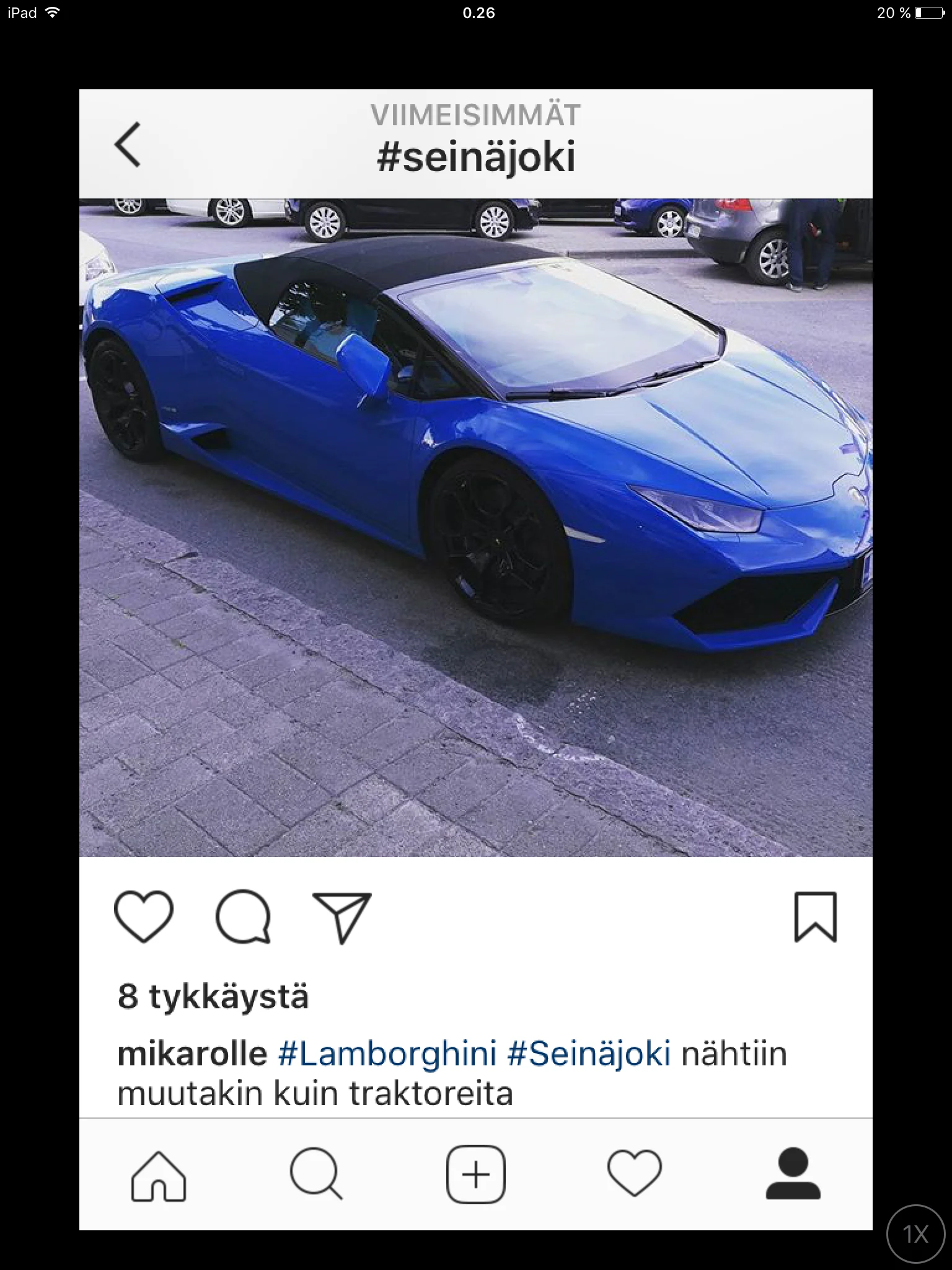Image resolution: width=952 pixels, height=1270 pixels.
Task: Switch to the Search tab
Action: [317, 1175]
